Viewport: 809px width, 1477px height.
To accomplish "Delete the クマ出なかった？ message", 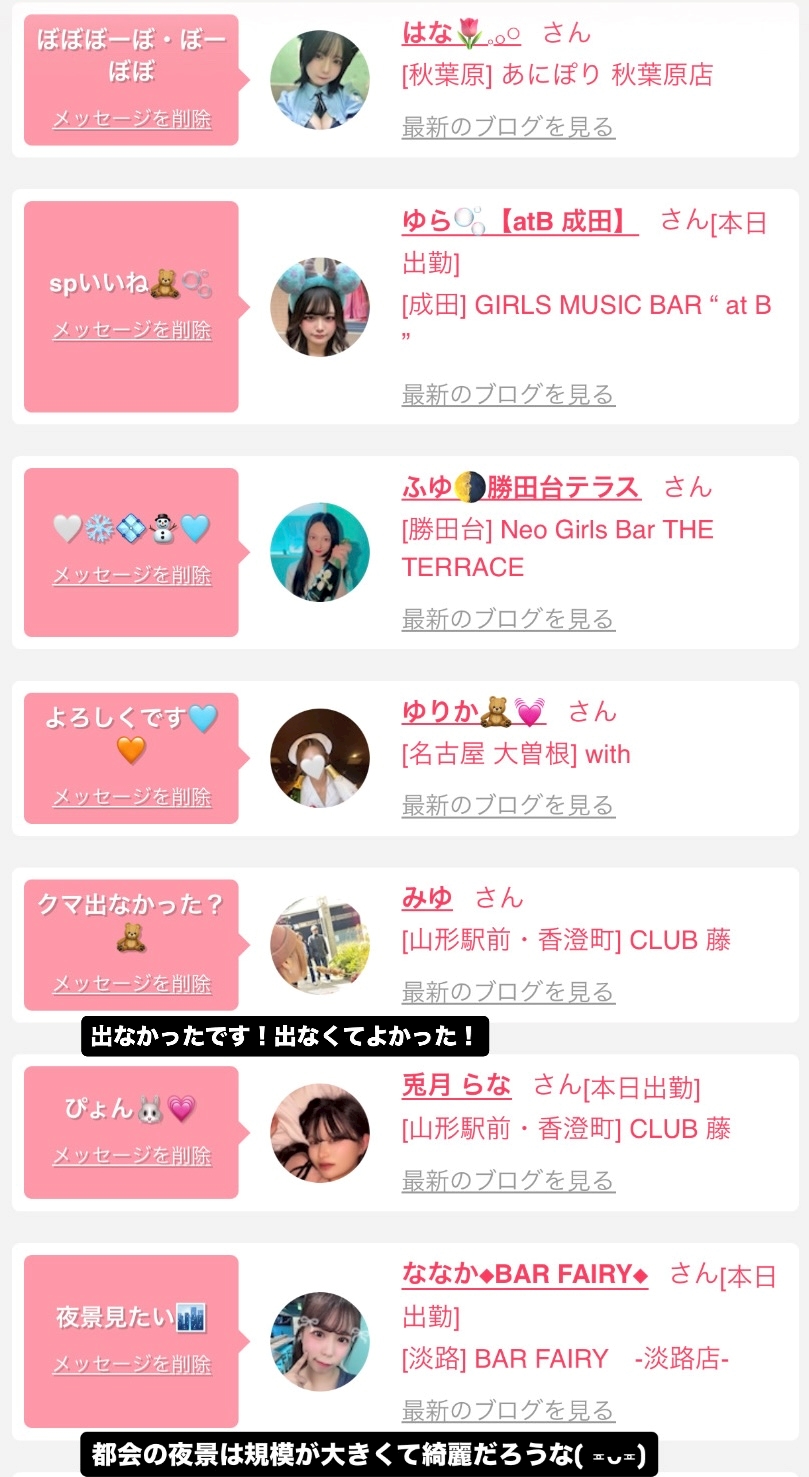I will click(x=132, y=984).
